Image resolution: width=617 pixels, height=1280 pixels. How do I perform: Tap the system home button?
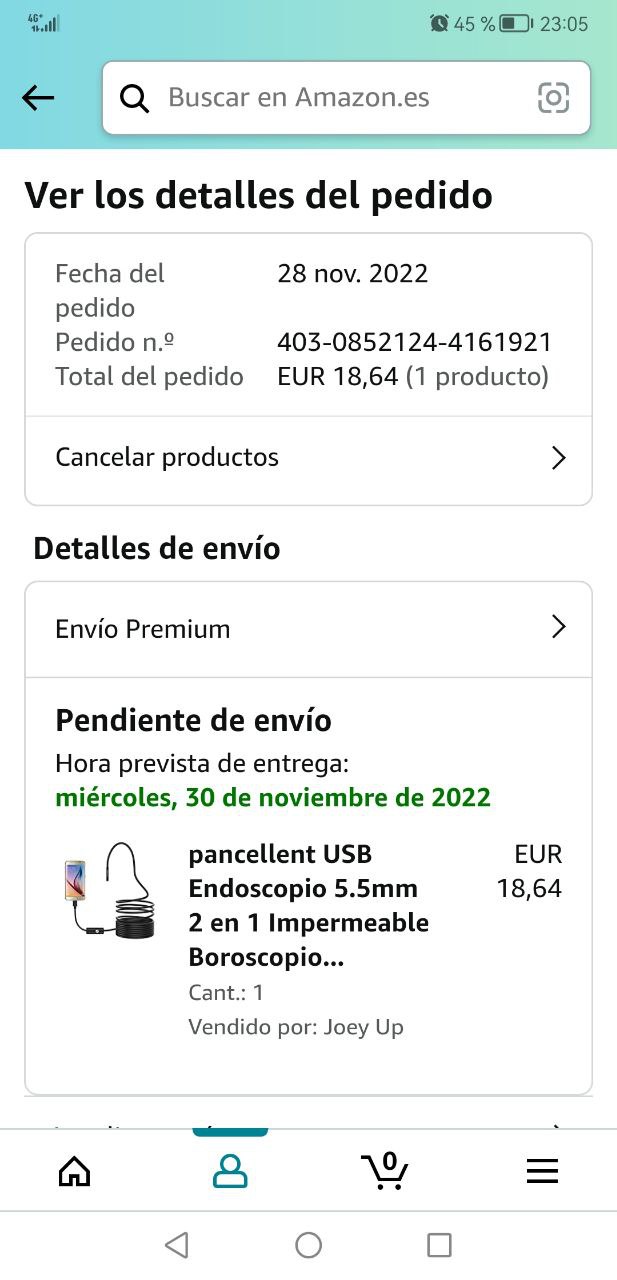(308, 1245)
